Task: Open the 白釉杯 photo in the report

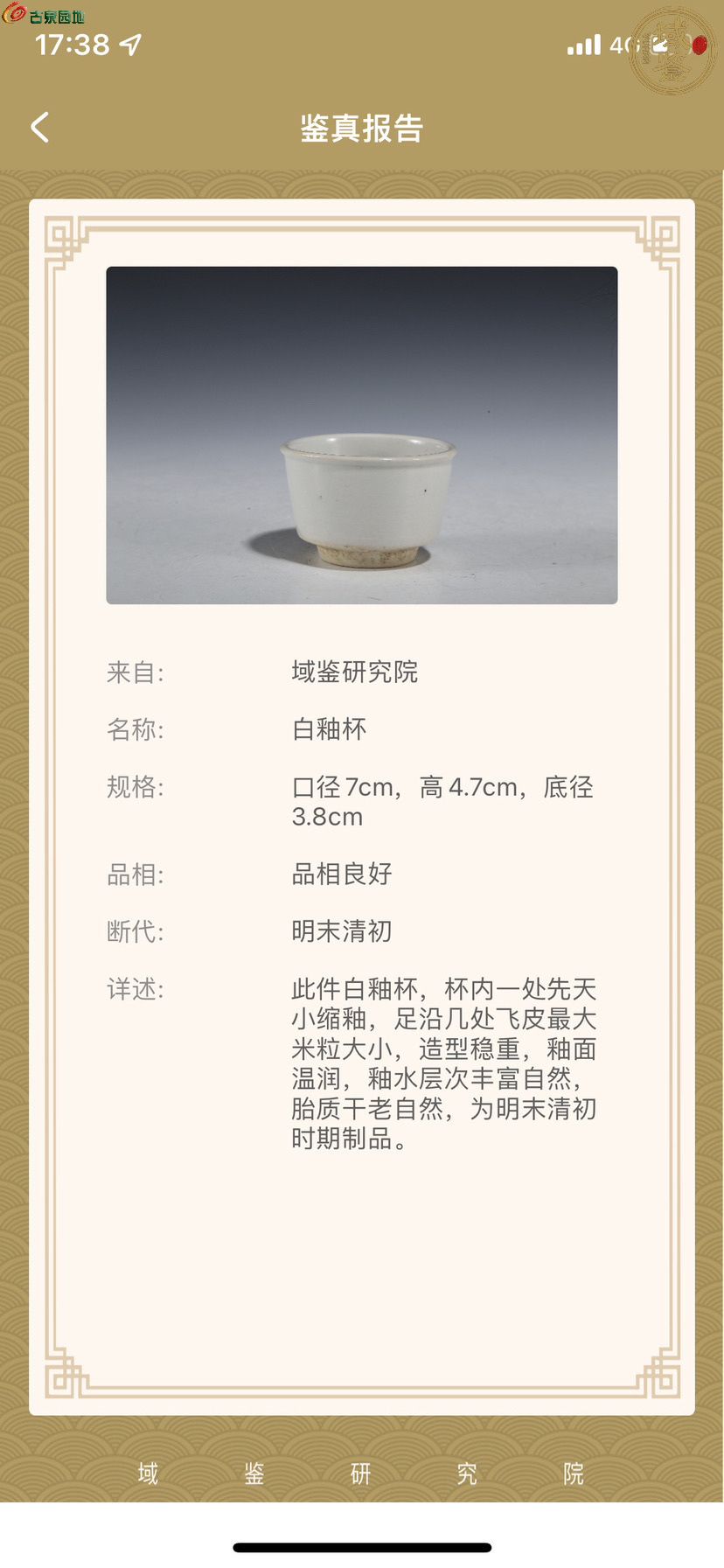Action: click(362, 435)
